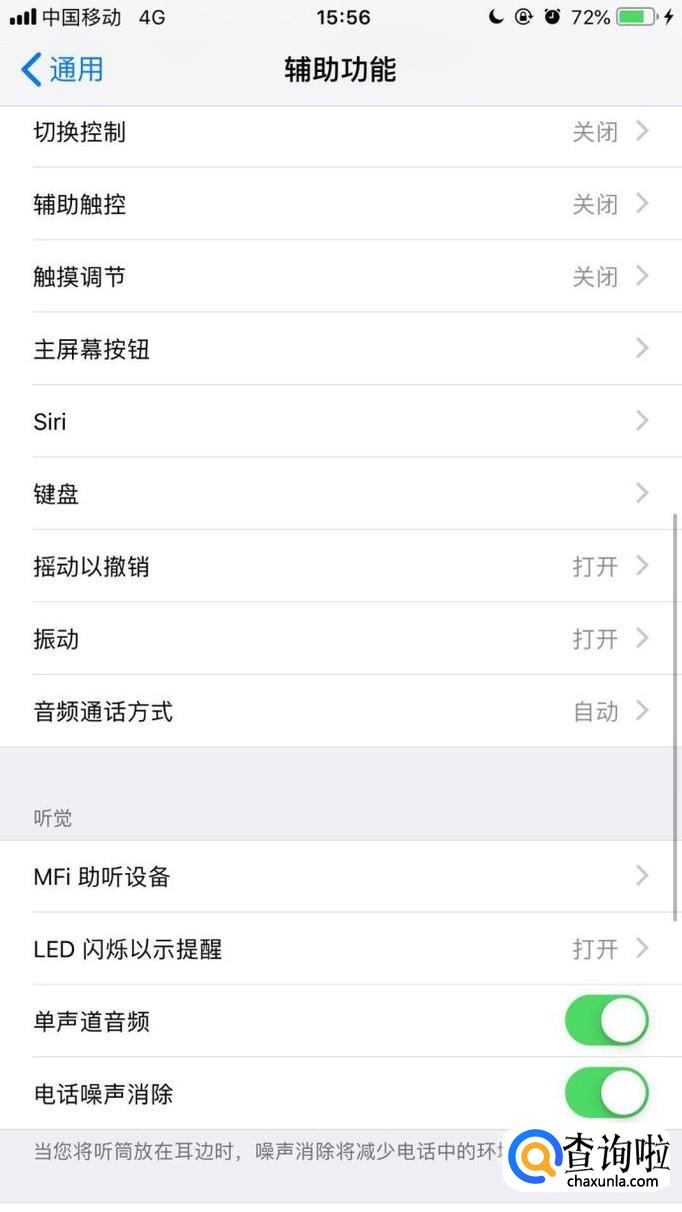Open 主屏幕按钮 settings
The image size is (682, 1212).
(x=340, y=349)
